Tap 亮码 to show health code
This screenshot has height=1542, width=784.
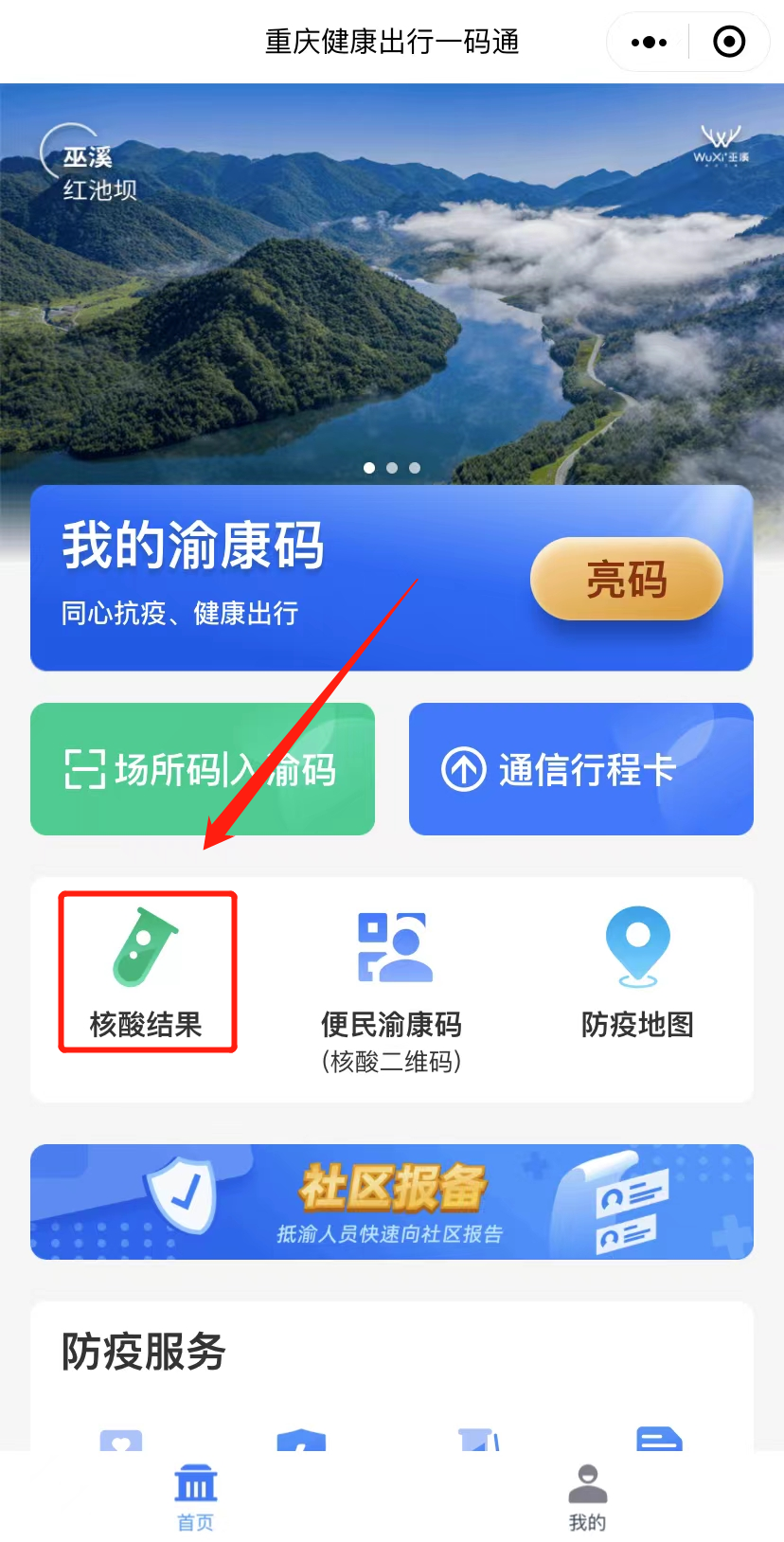click(626, 579)
